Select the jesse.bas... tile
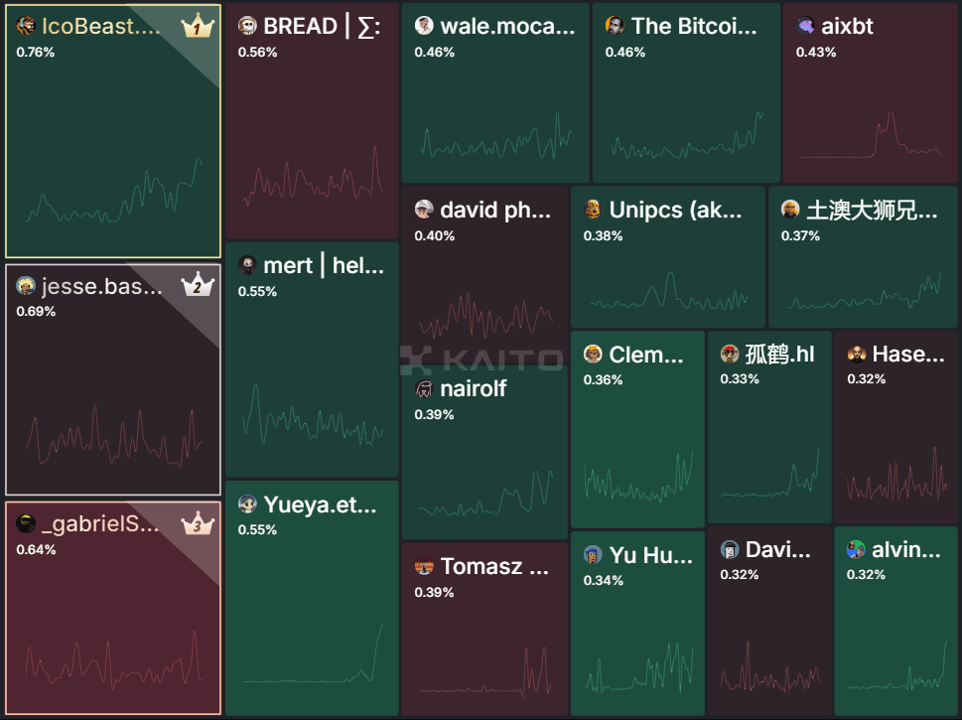 (112, 380)
